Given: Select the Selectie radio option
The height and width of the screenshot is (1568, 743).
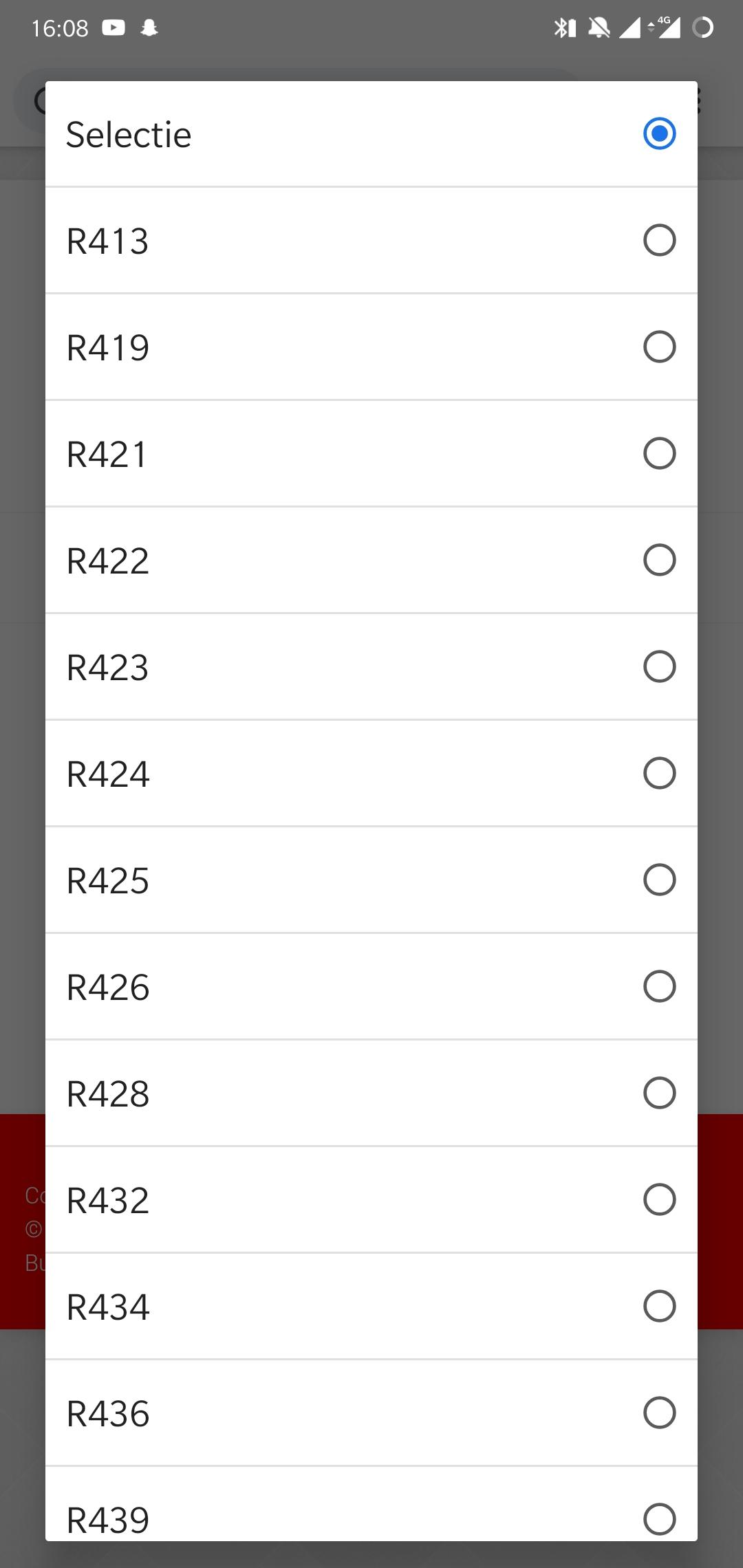Looking at the screenshot, I should click(x=371, y=134).
